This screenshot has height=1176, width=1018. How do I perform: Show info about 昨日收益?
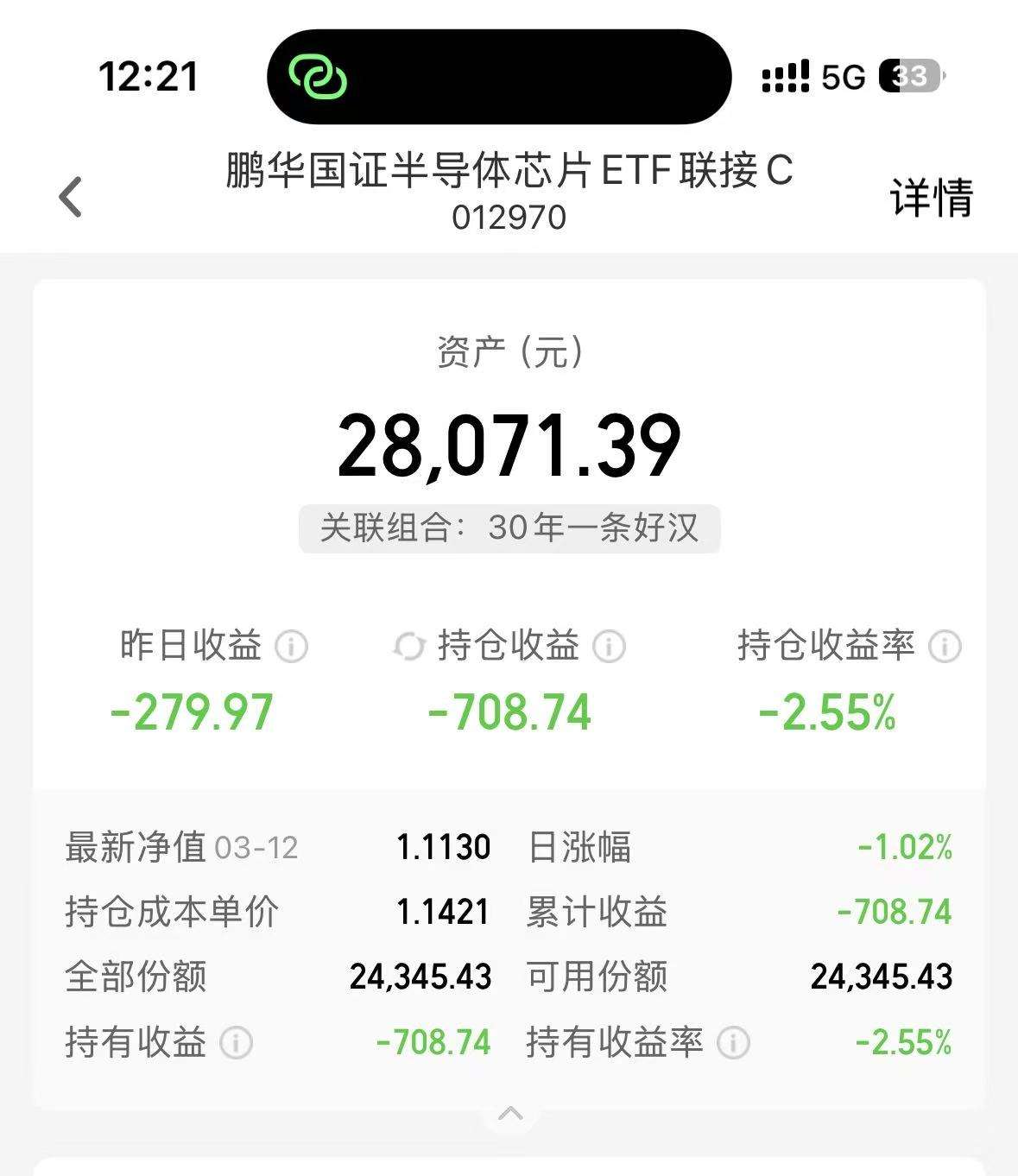coord(291,646)
